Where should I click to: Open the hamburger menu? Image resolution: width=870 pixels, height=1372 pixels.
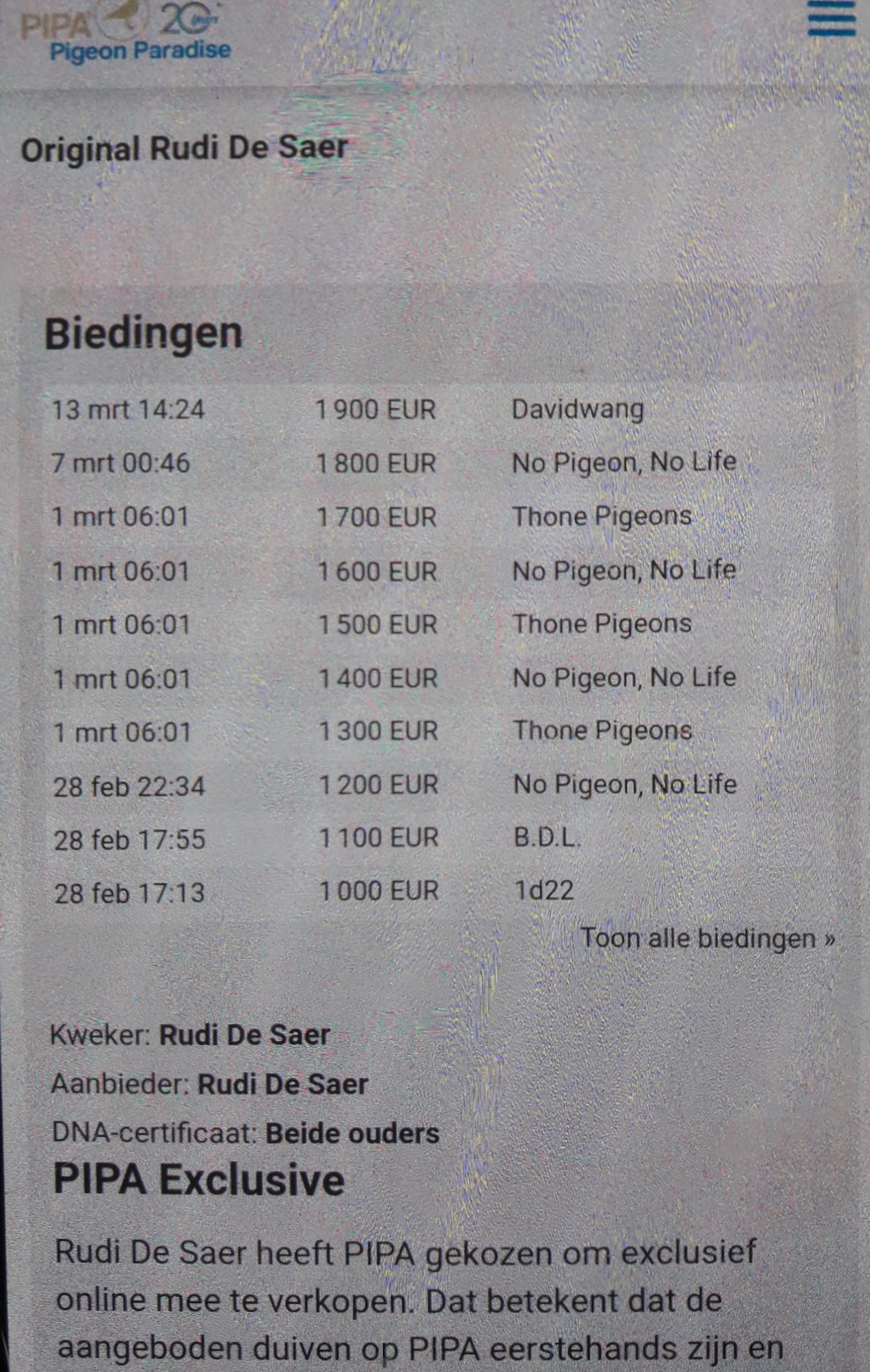831,19
